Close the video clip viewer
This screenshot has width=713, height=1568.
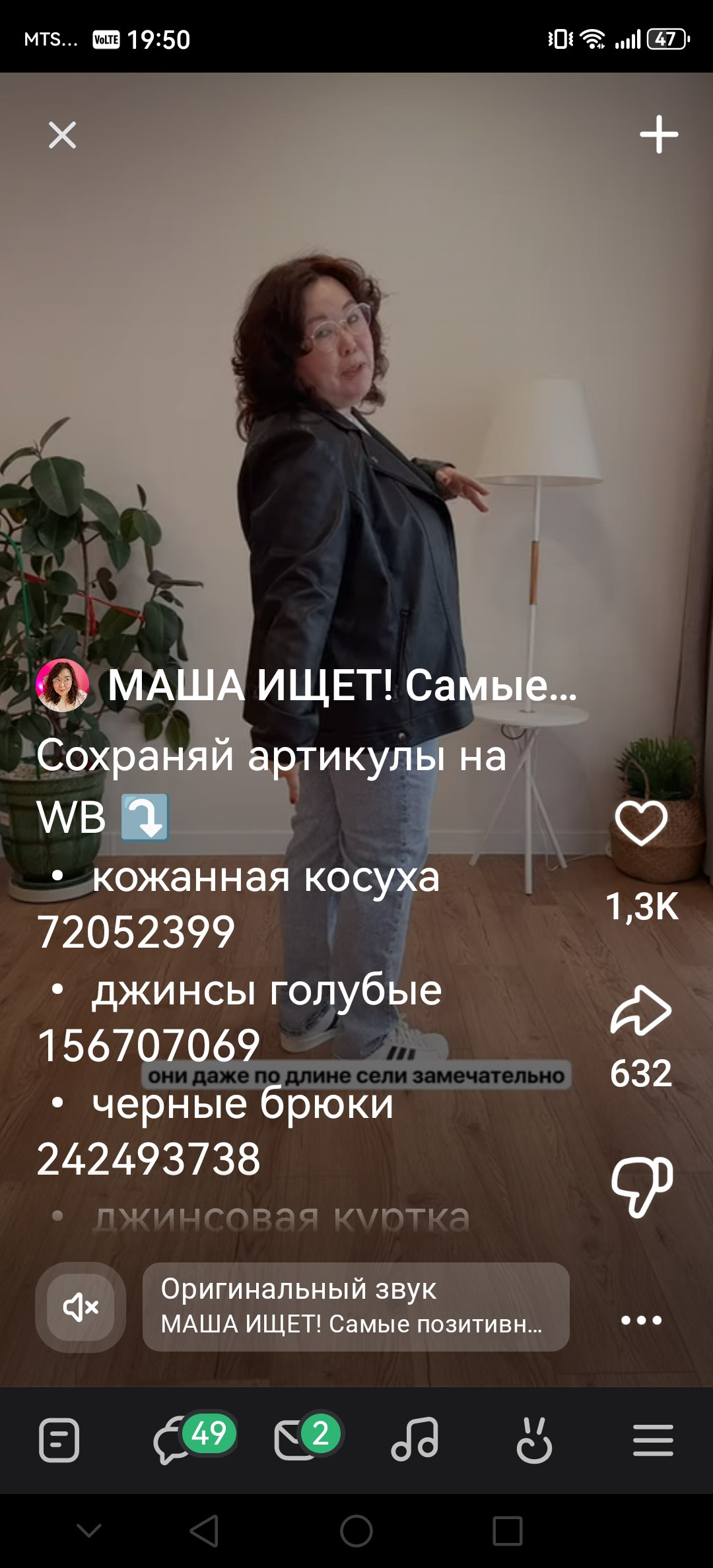62,135
